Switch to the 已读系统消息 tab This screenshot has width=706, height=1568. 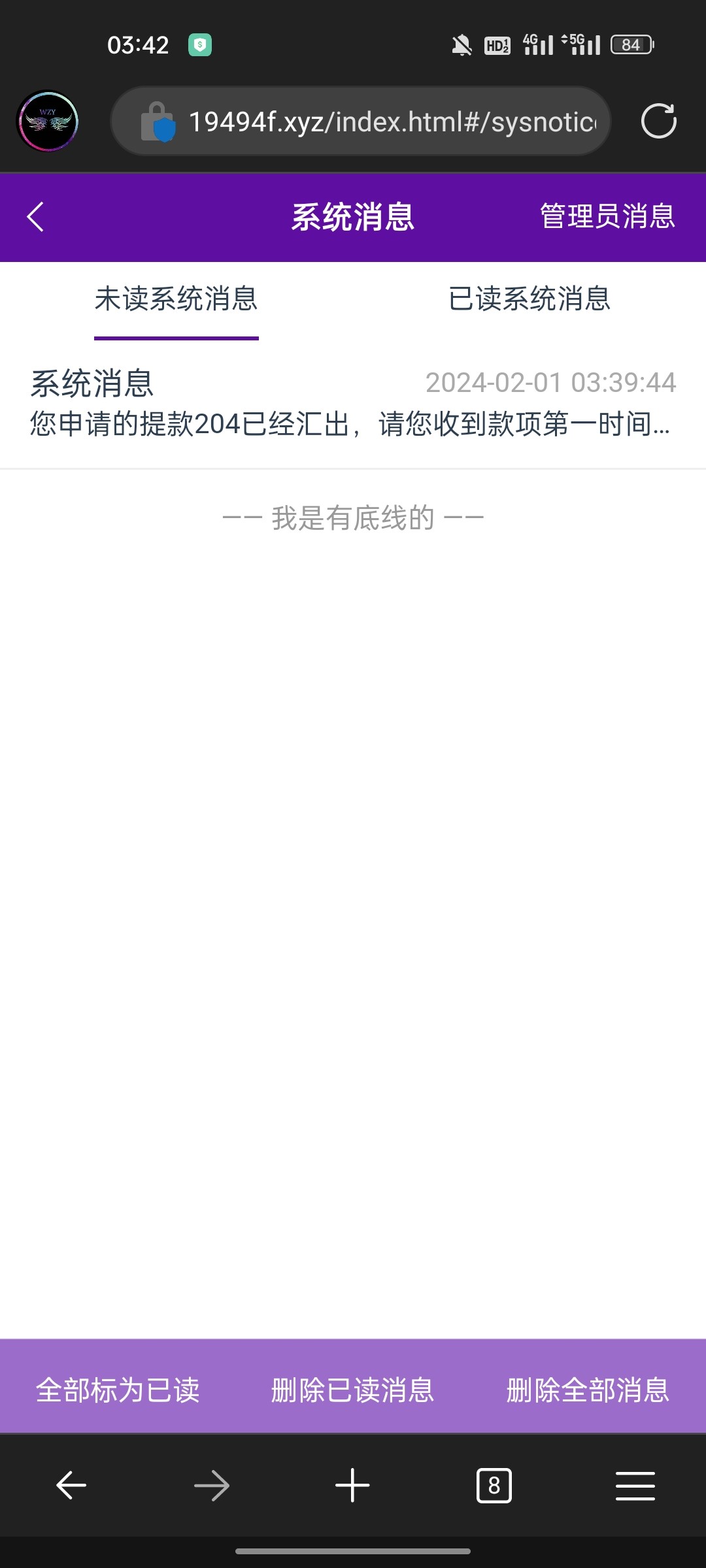tap(529, 299)
